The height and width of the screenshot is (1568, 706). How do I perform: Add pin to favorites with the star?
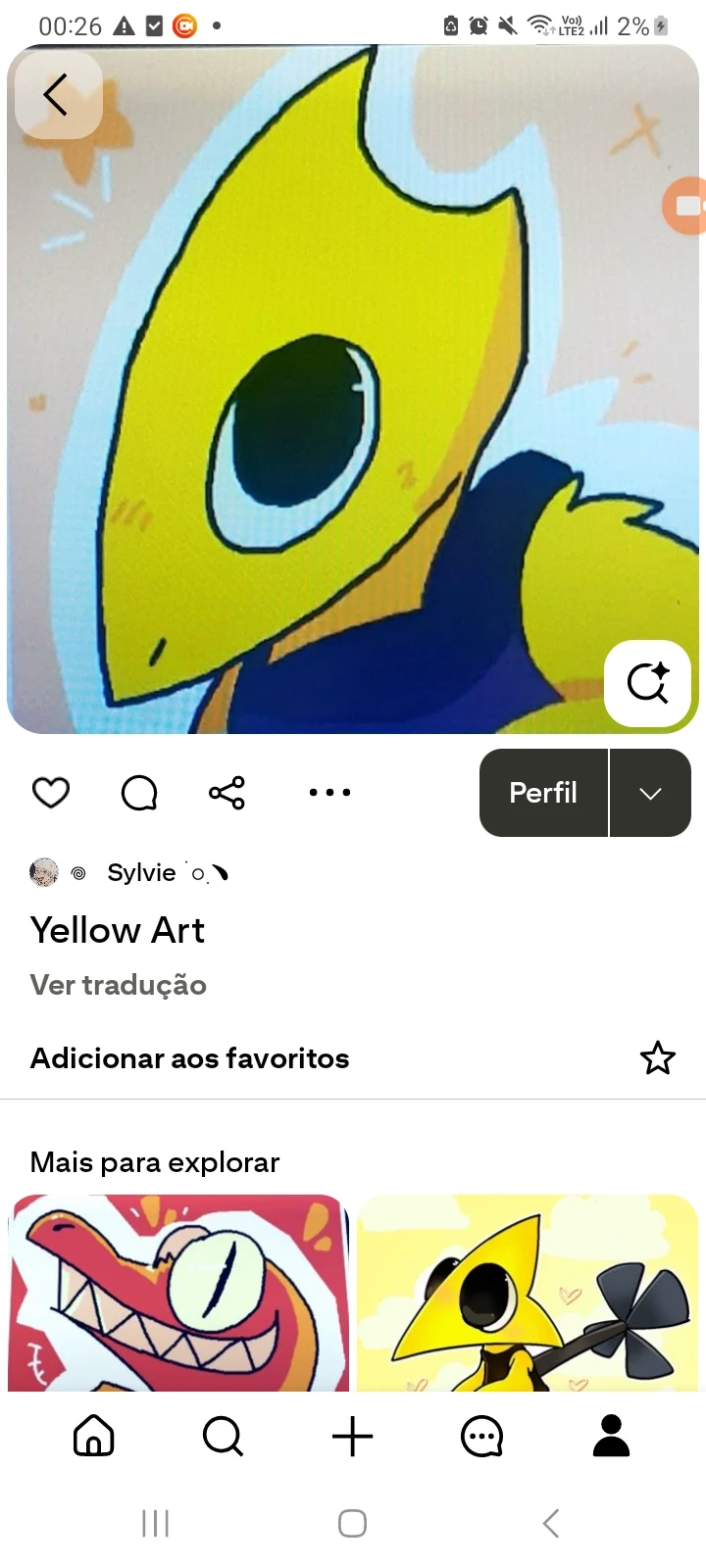pyautogui.click(x=657, y=1058)
